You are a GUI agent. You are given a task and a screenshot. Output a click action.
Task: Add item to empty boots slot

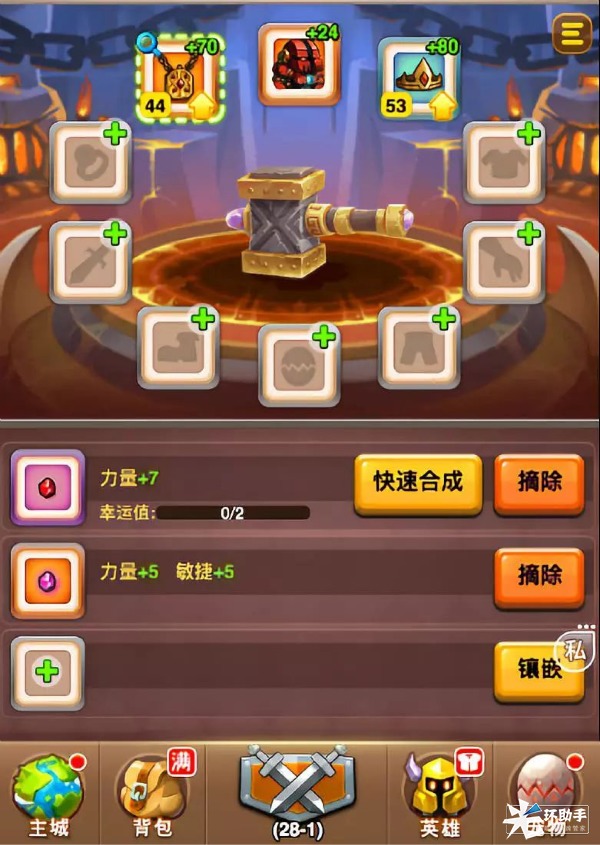tap(179, 347)
